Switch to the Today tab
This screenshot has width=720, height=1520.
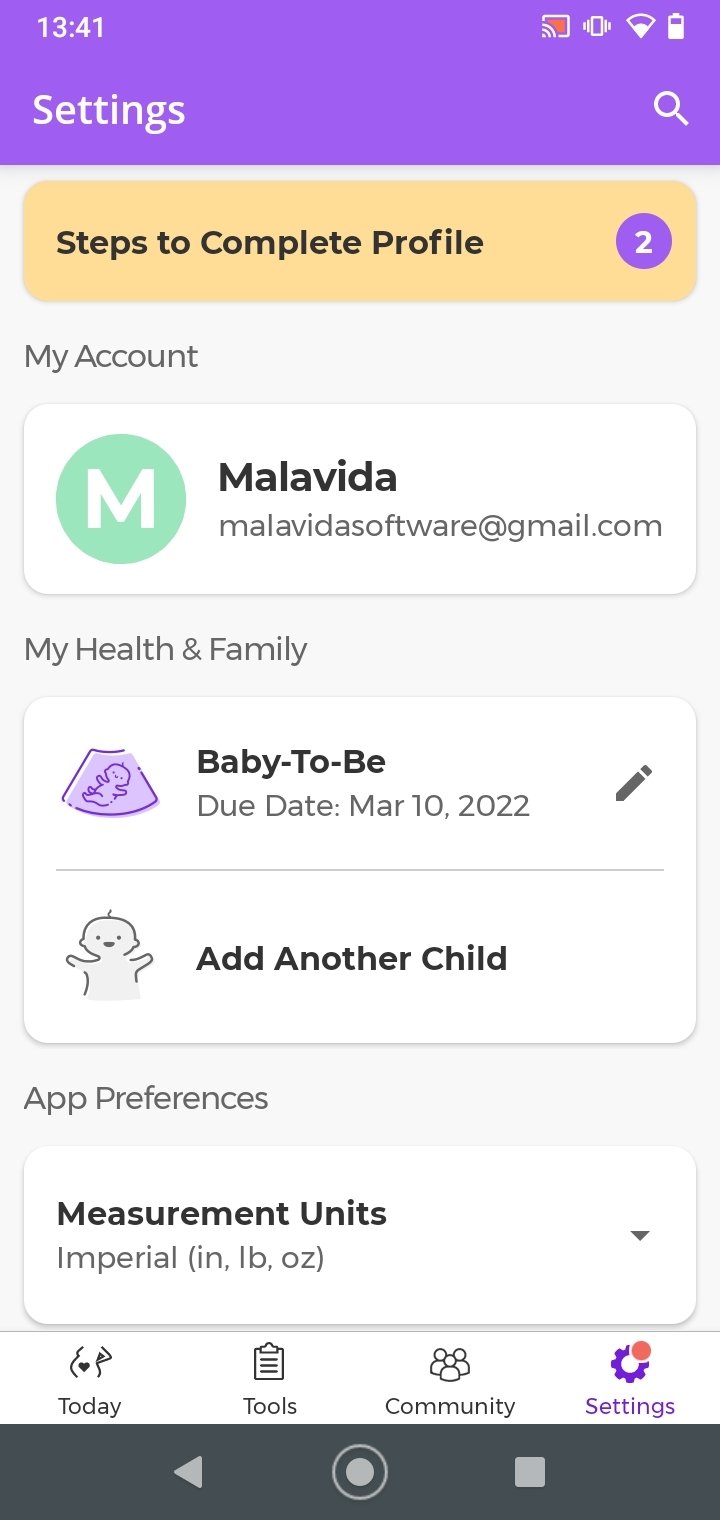[90, 1379]
